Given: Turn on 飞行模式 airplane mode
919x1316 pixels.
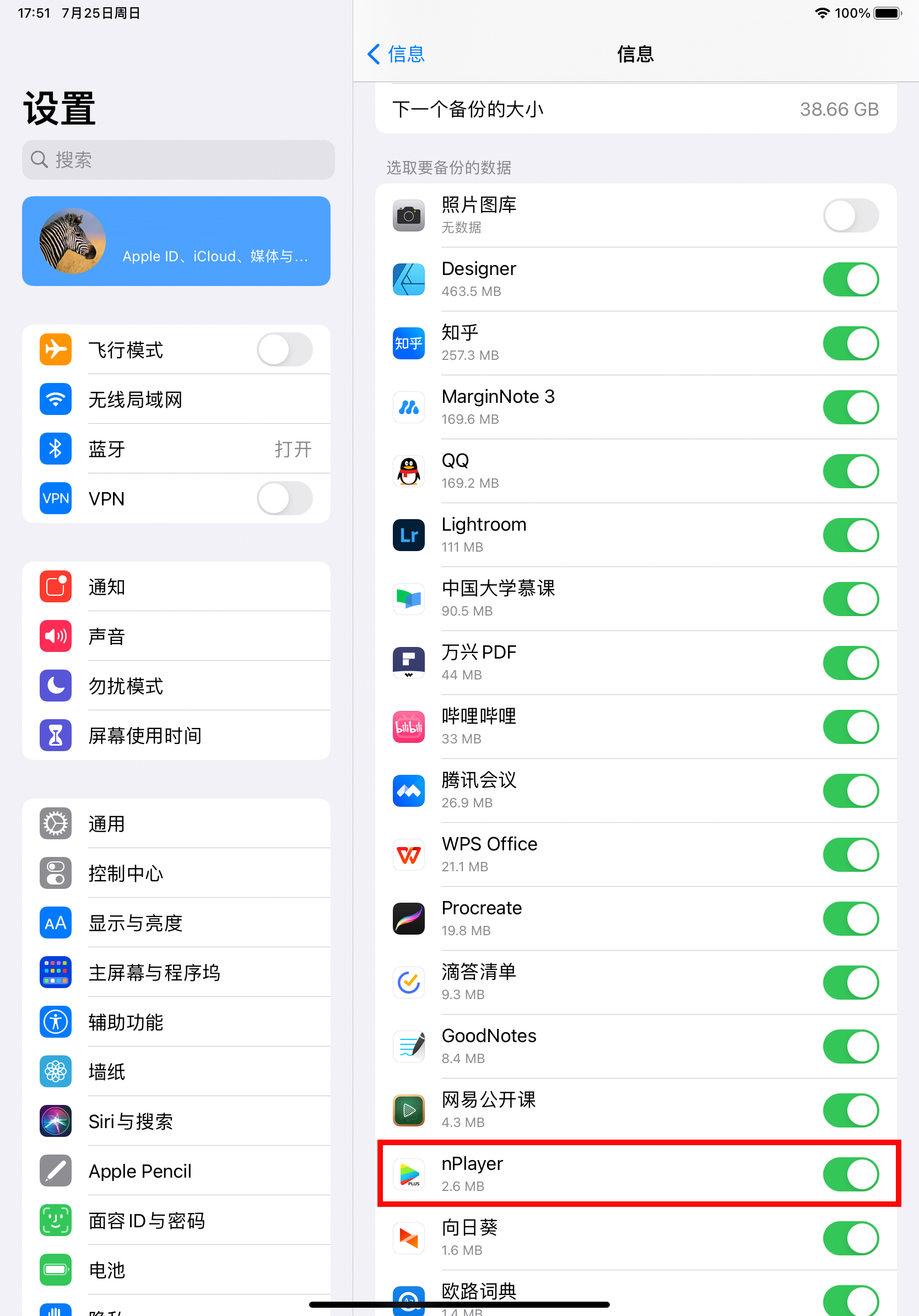Looking at the screenshot, I should pos(284,349).
